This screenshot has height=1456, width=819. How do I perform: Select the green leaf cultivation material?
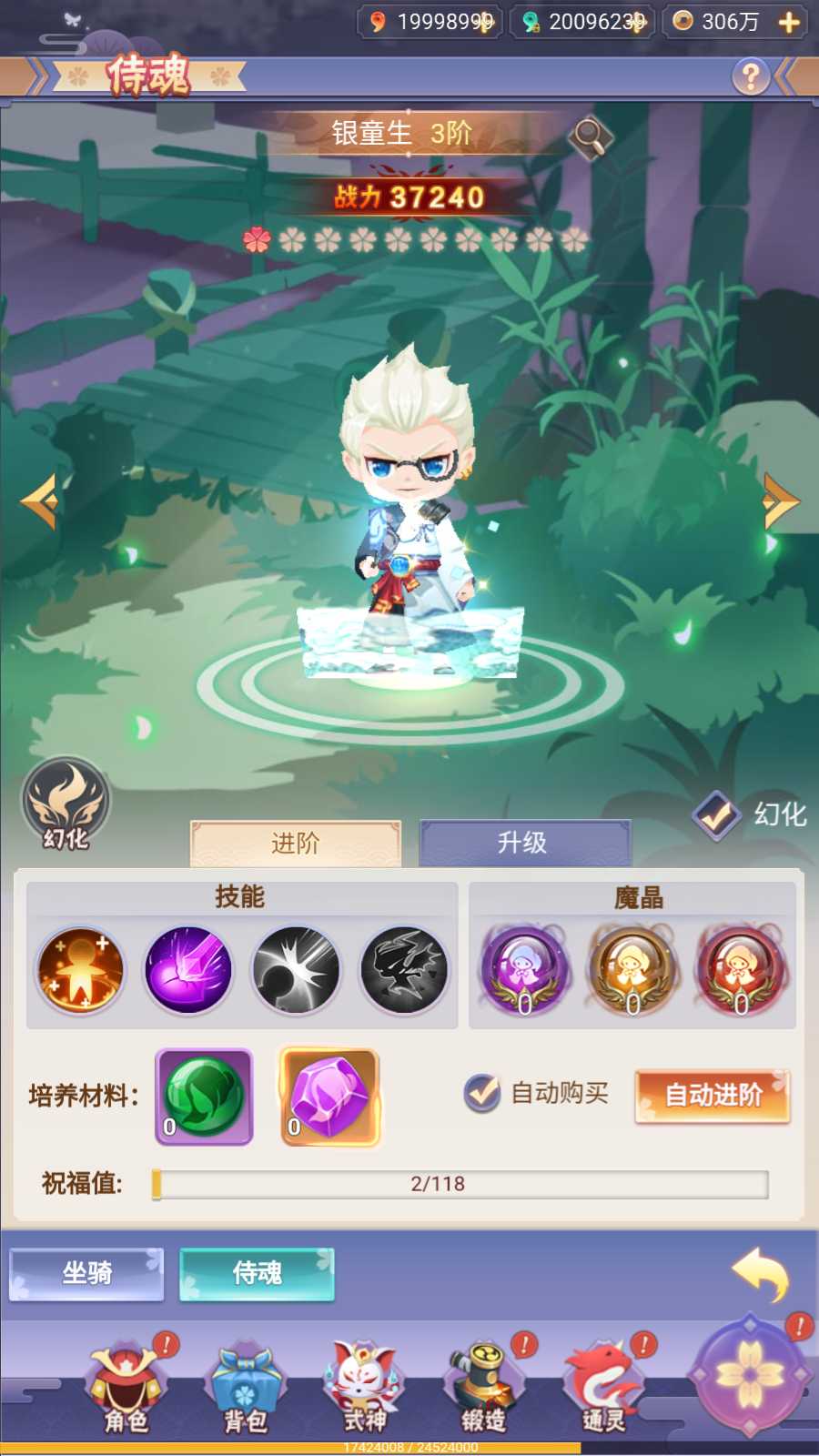(x=204, y=1097)
